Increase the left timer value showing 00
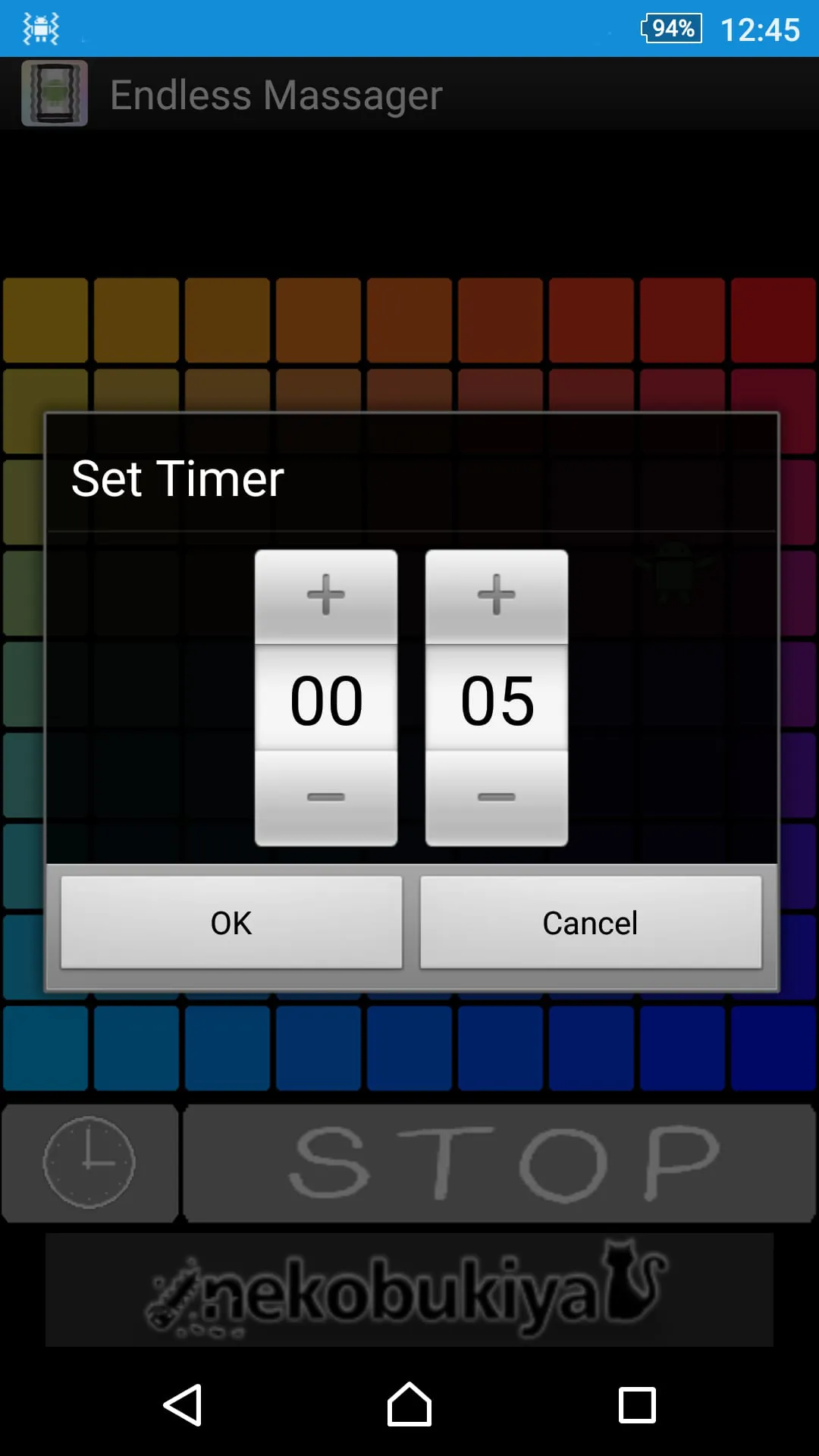The width and height of the screenshot is (819, 1456). 326,595
